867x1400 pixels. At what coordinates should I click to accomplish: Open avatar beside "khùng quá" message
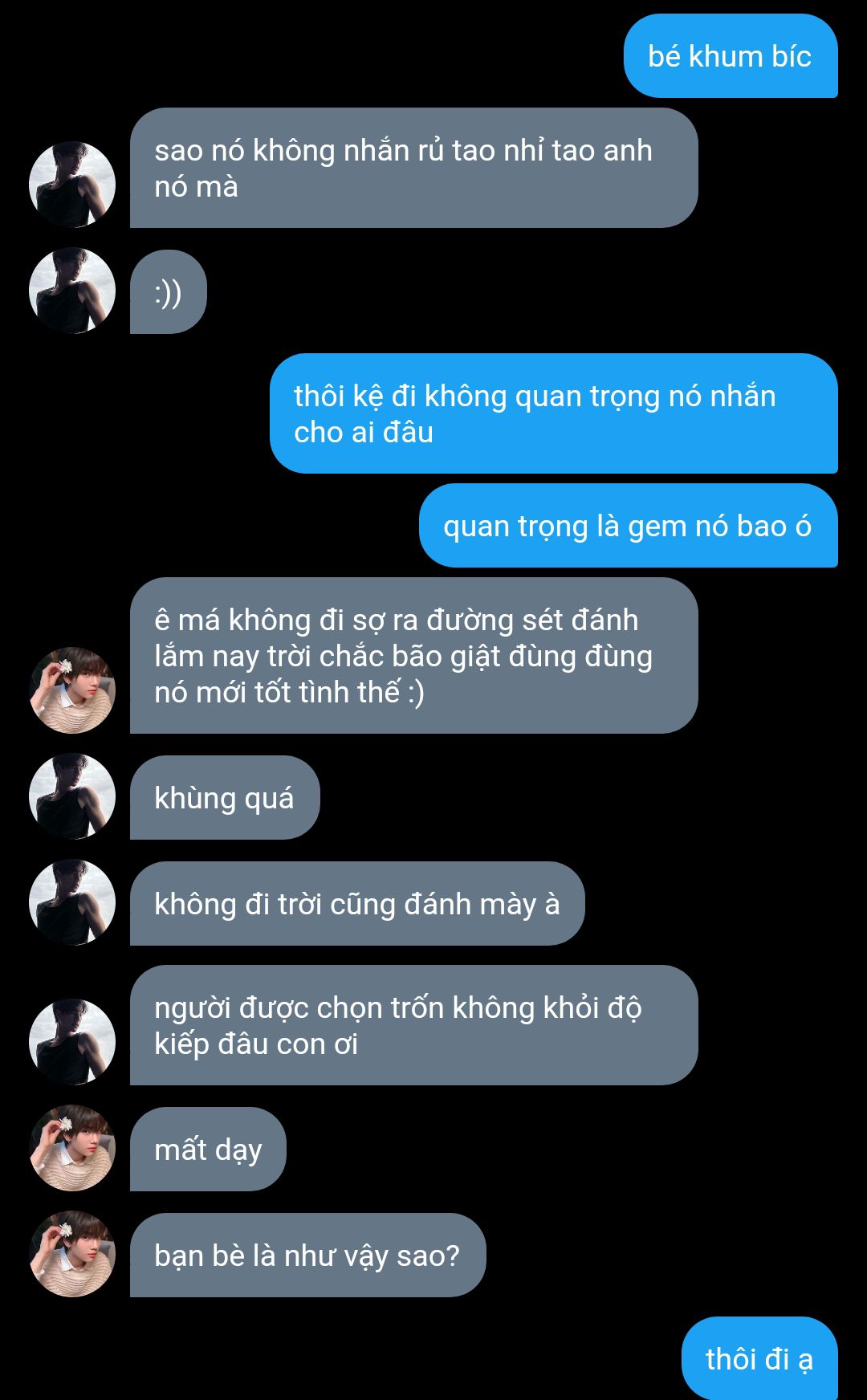[x=72, y=796]
